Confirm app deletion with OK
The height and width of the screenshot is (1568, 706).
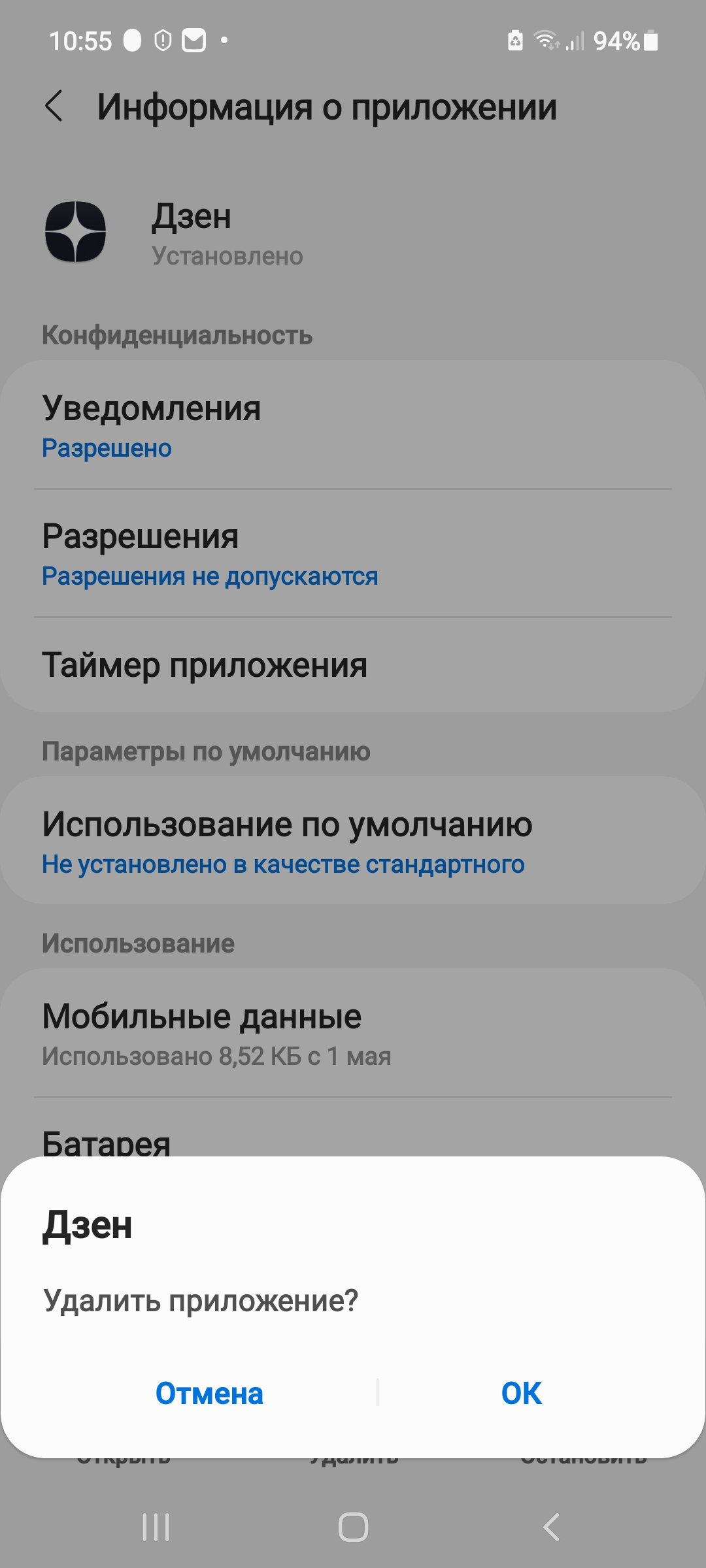pos(521,1393)
